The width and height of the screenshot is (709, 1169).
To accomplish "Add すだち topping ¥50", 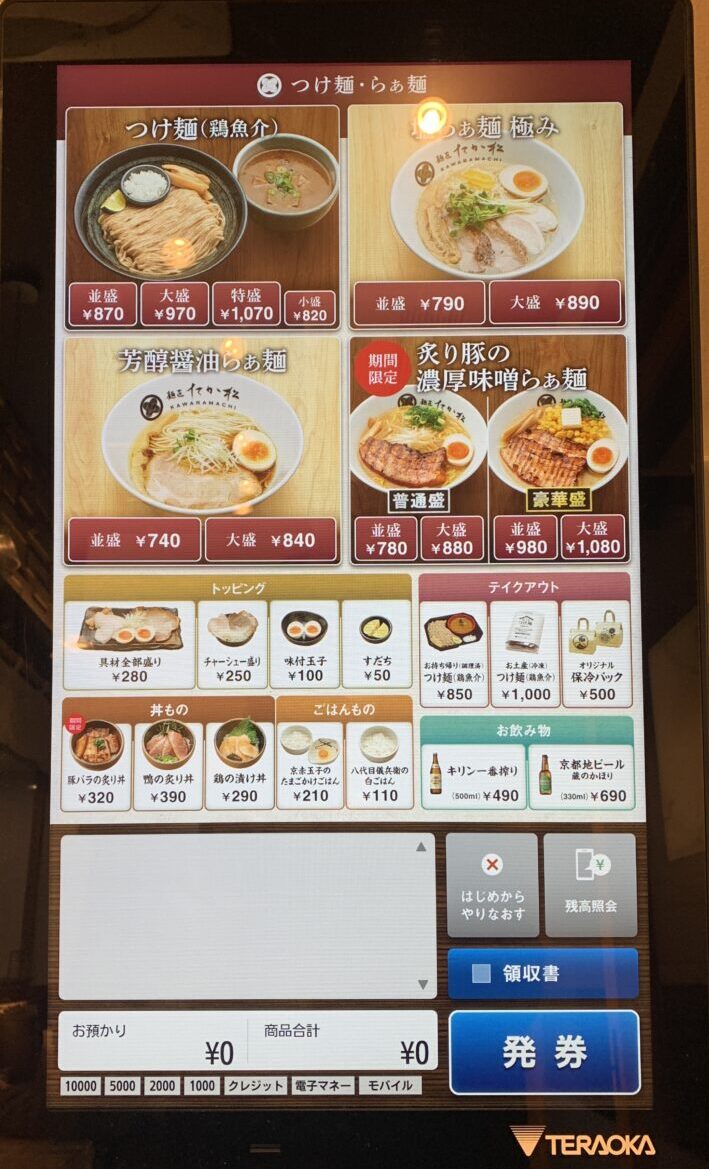I will click(376, 644).
